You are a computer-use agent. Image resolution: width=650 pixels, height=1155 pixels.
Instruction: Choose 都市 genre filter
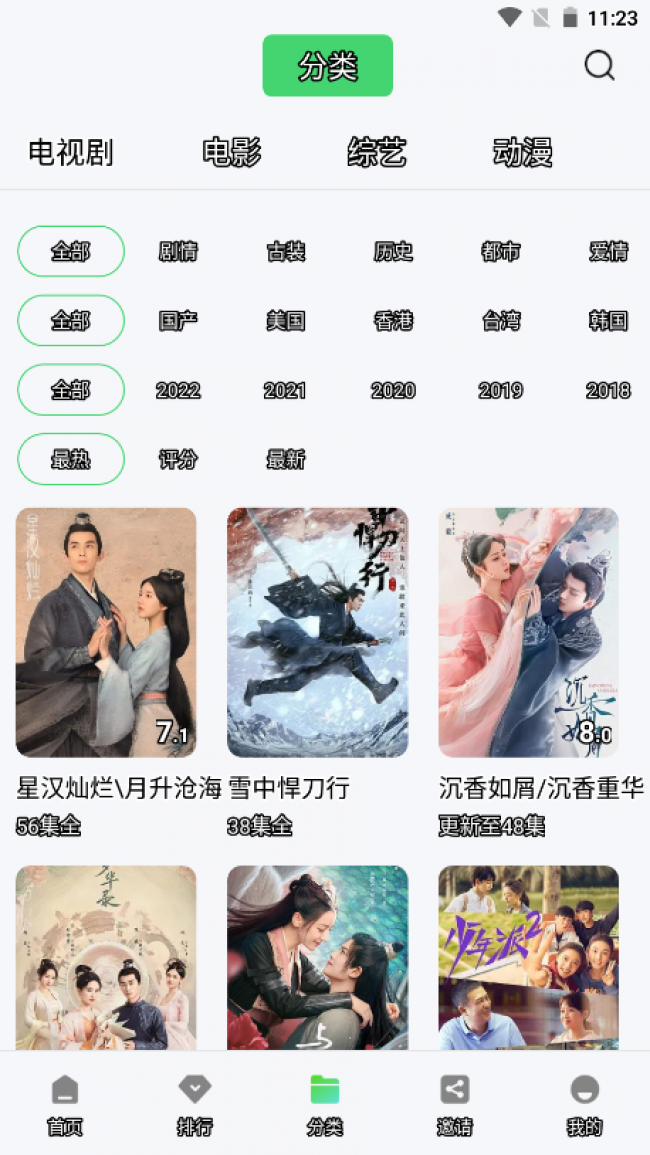[500, 252]
